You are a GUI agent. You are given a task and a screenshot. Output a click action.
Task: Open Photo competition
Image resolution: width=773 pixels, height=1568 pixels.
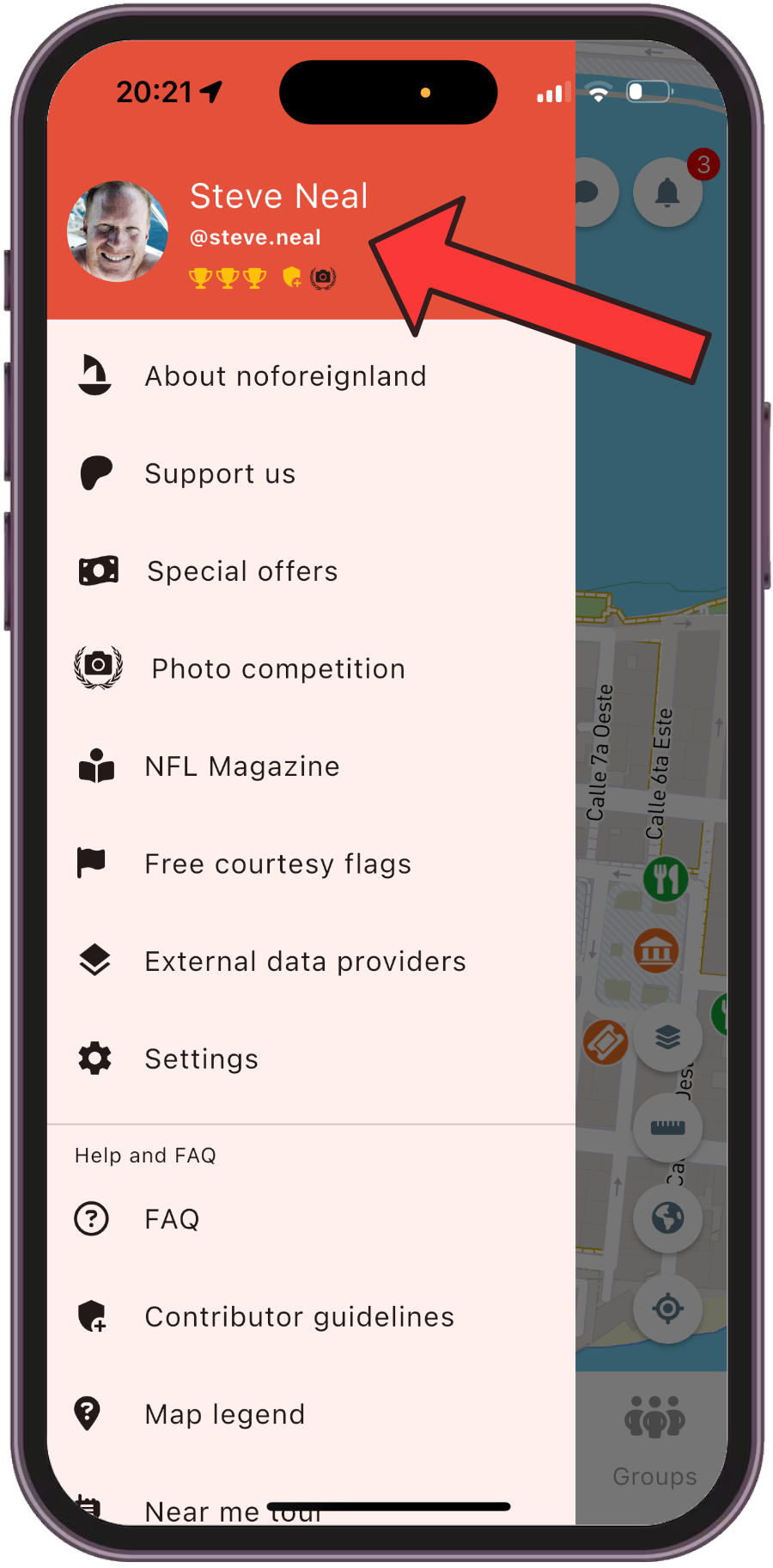tap(277, 669)
